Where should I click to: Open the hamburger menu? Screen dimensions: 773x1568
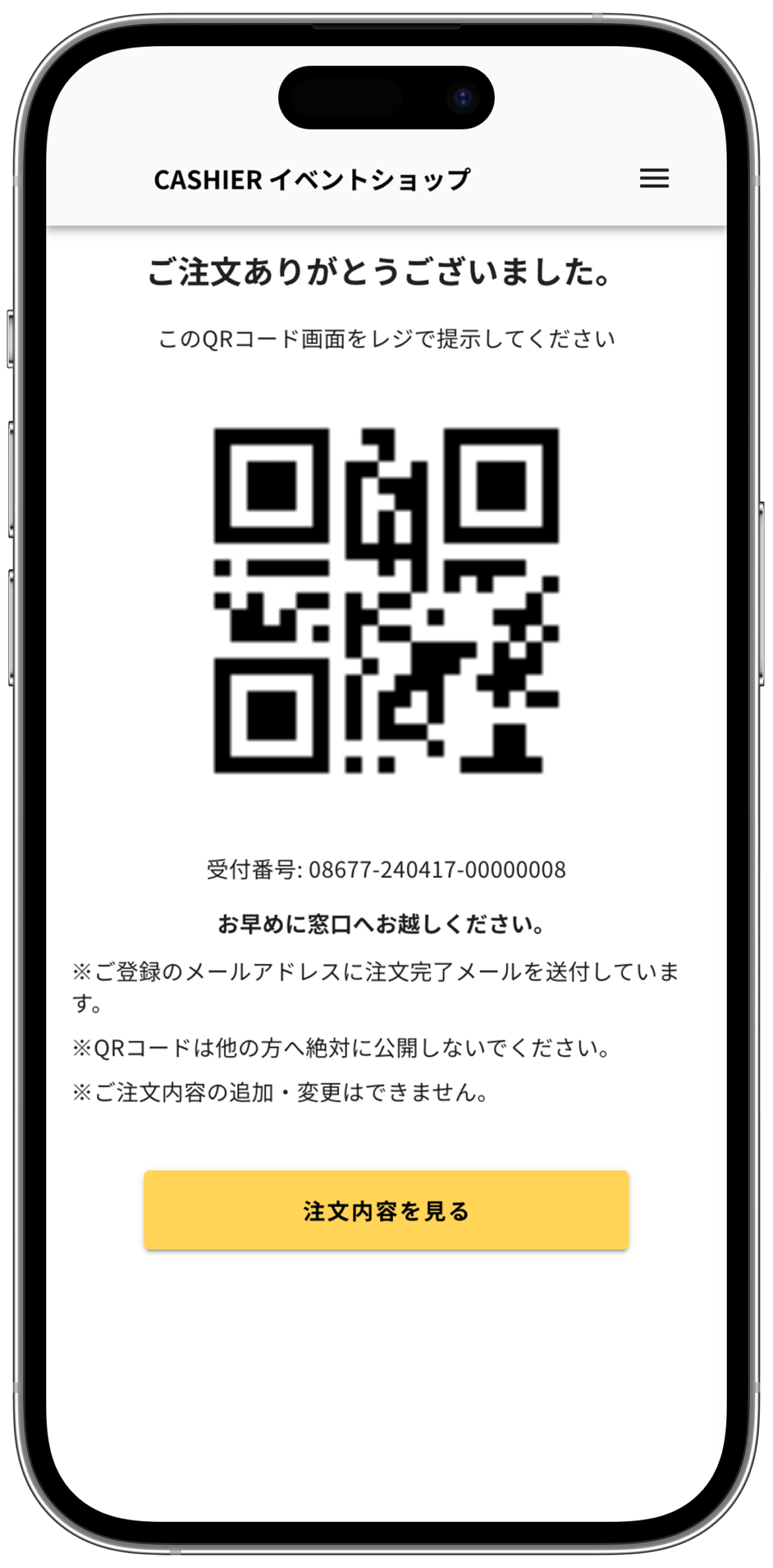[x=653, y=178]
